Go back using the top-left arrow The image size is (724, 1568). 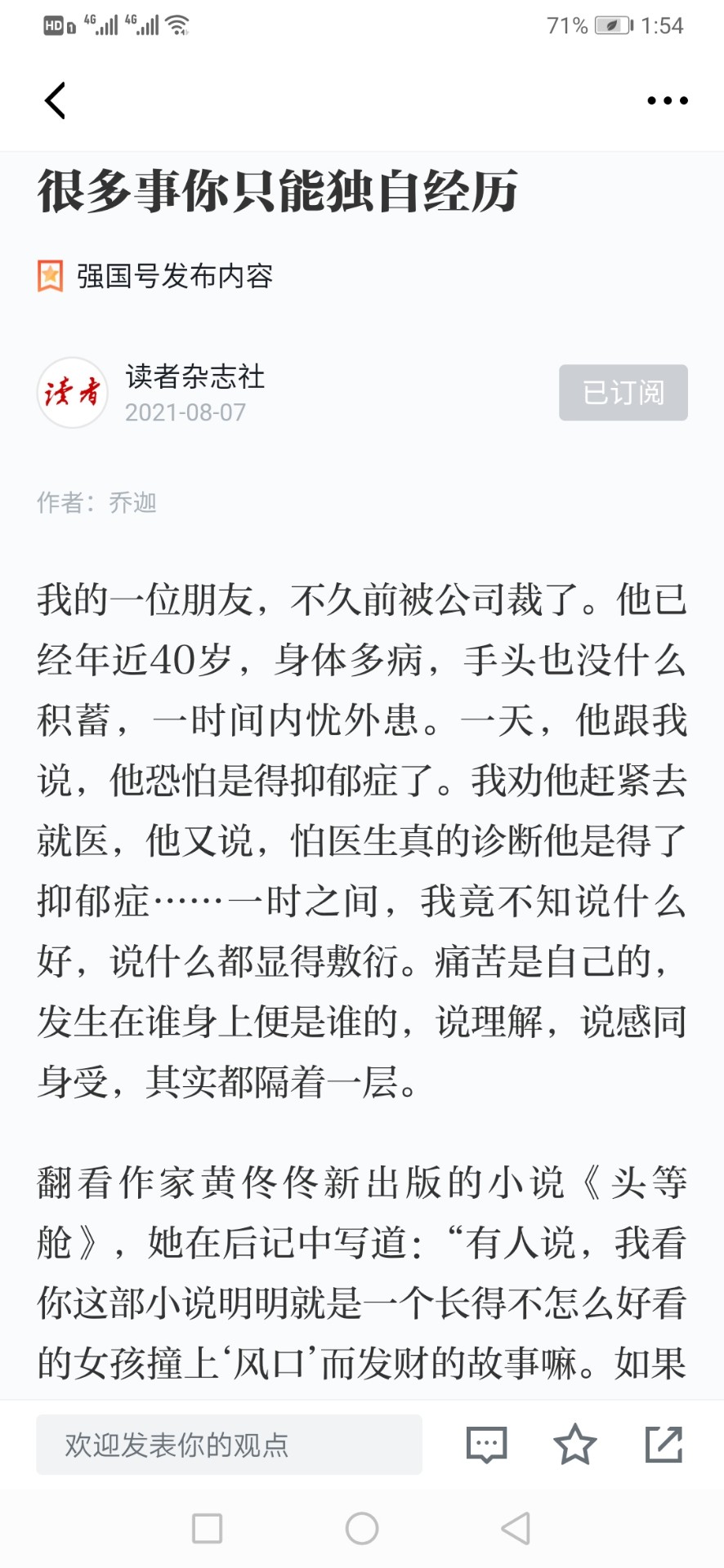pos(55,100)
